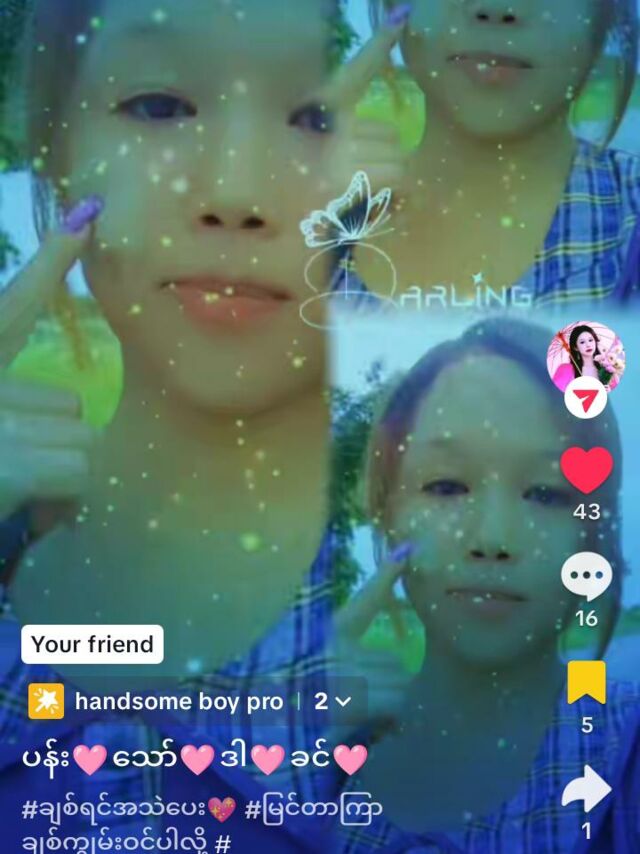Bookmark this video to favorites

click(x=586, y=682)
